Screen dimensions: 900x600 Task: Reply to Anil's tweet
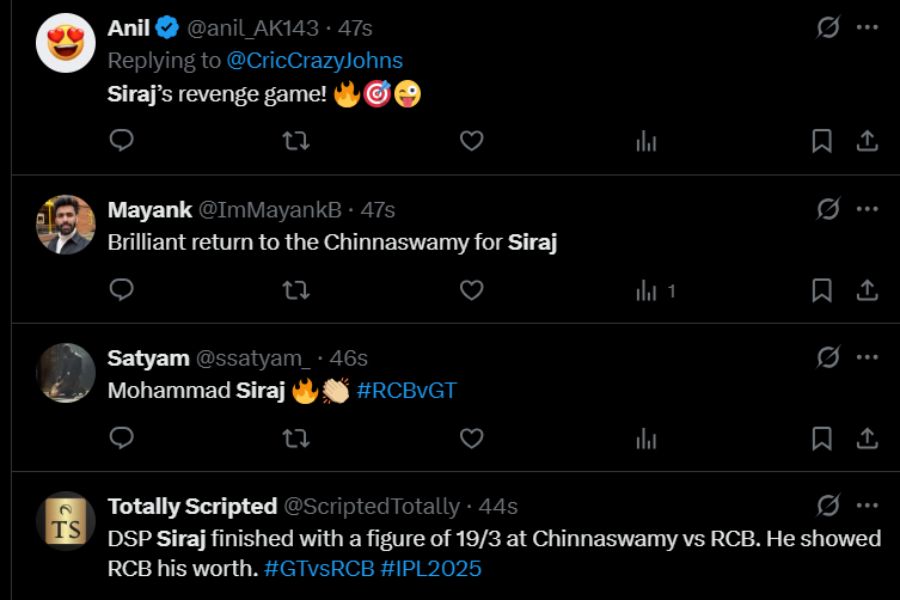(x=121, y=141)
